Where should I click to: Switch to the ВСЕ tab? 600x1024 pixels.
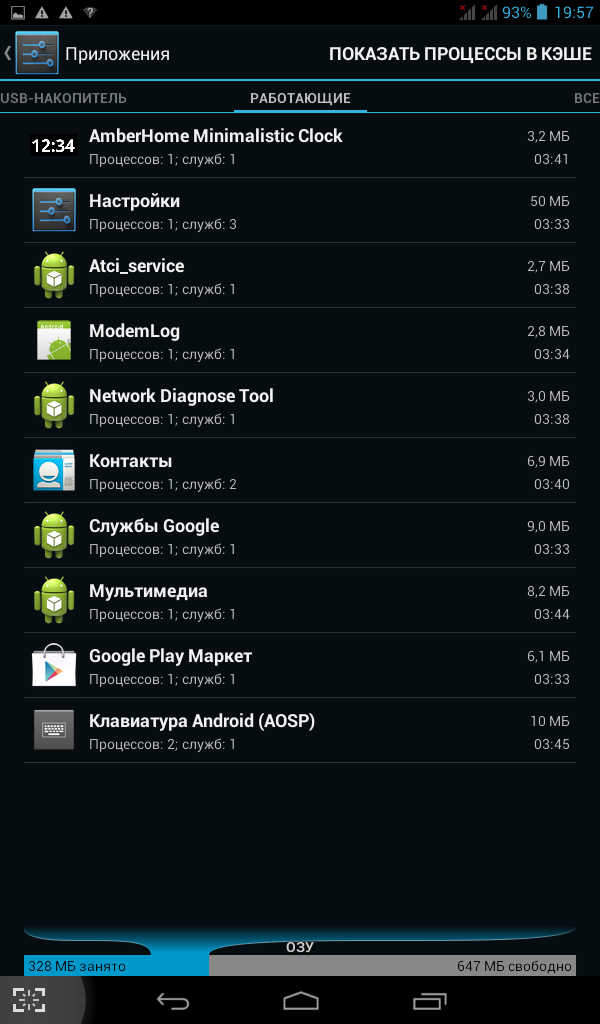coord(586,98)
